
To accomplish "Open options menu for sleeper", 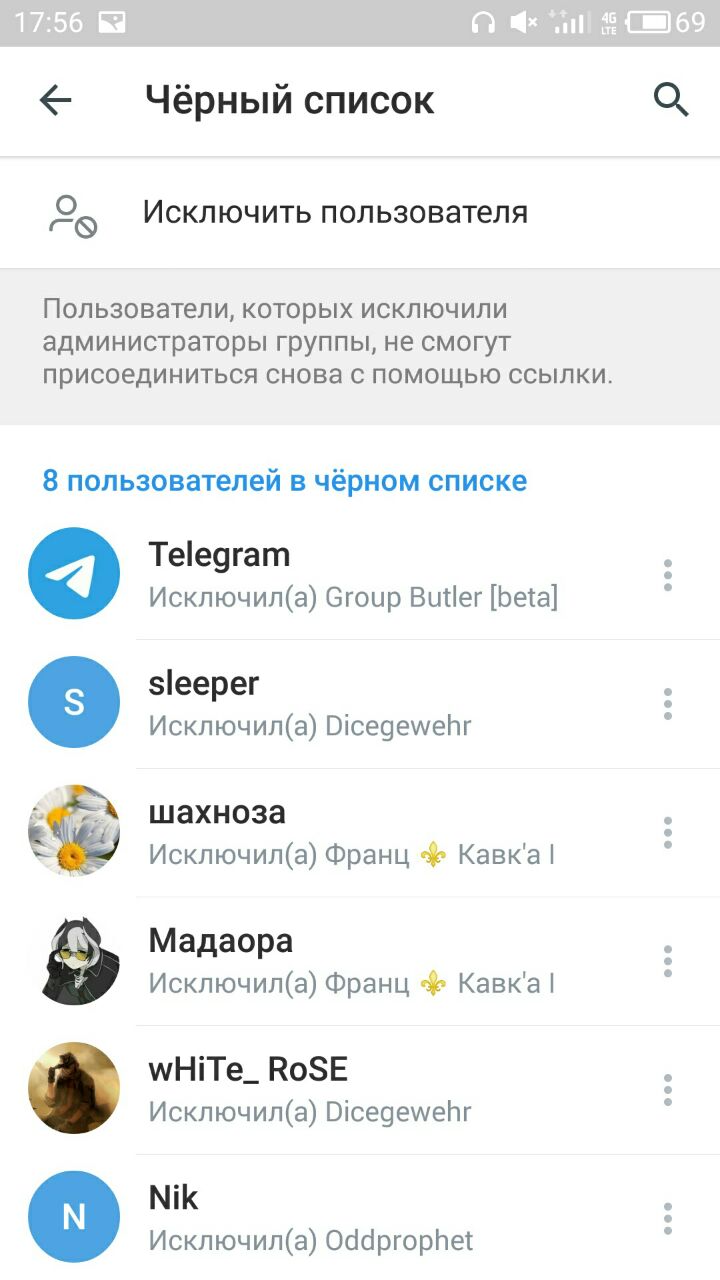I will click(668, 704).
